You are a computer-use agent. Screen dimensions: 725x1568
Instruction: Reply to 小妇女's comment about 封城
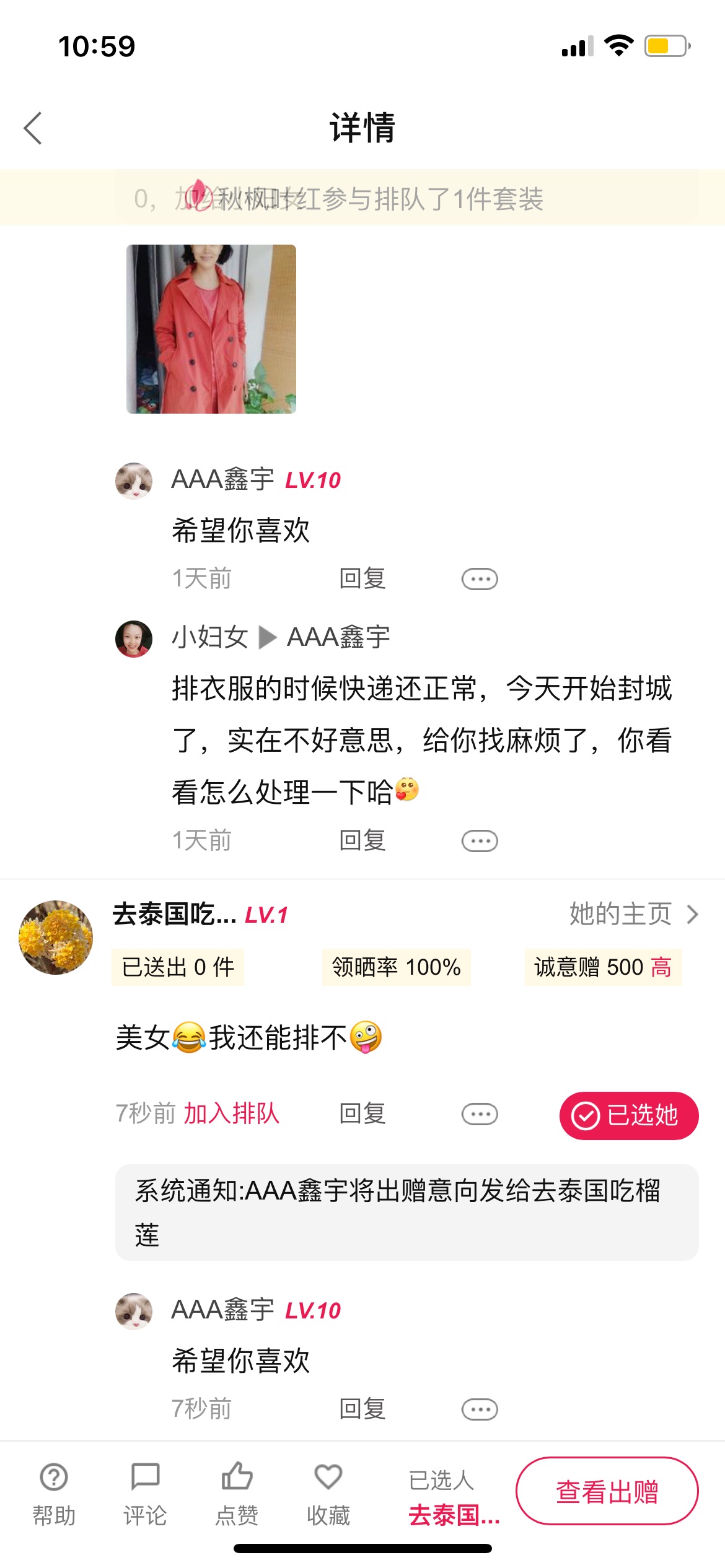click(x=362, y=840)
